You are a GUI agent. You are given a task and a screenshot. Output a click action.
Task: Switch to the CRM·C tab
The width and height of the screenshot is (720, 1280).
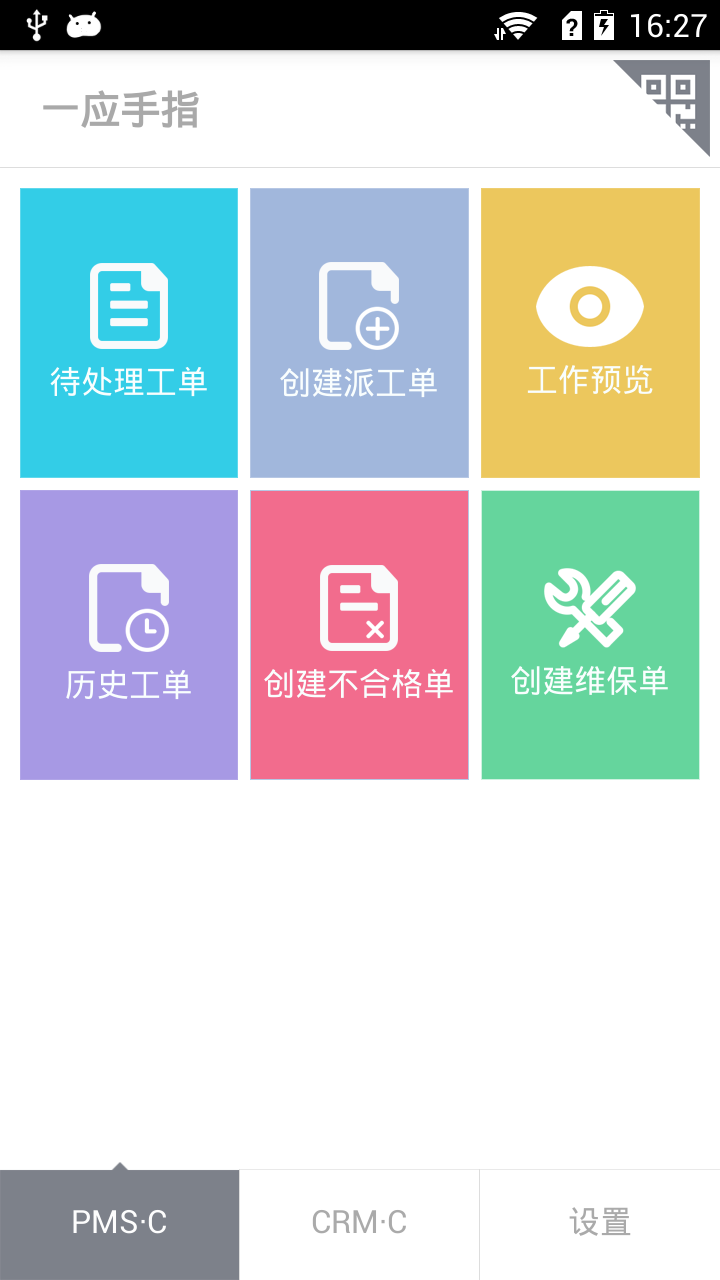pos(359,1222)
